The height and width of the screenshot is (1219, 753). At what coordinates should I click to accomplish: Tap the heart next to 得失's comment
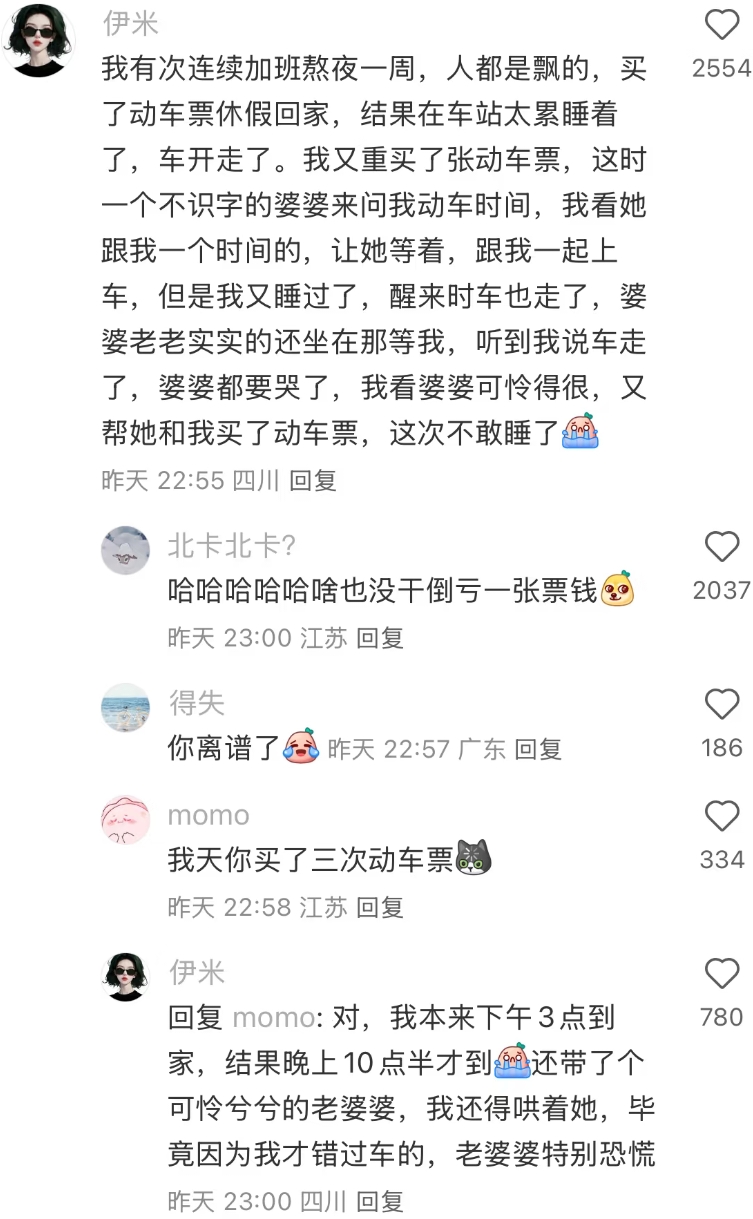pyautogui.click(x=722, y=703)
